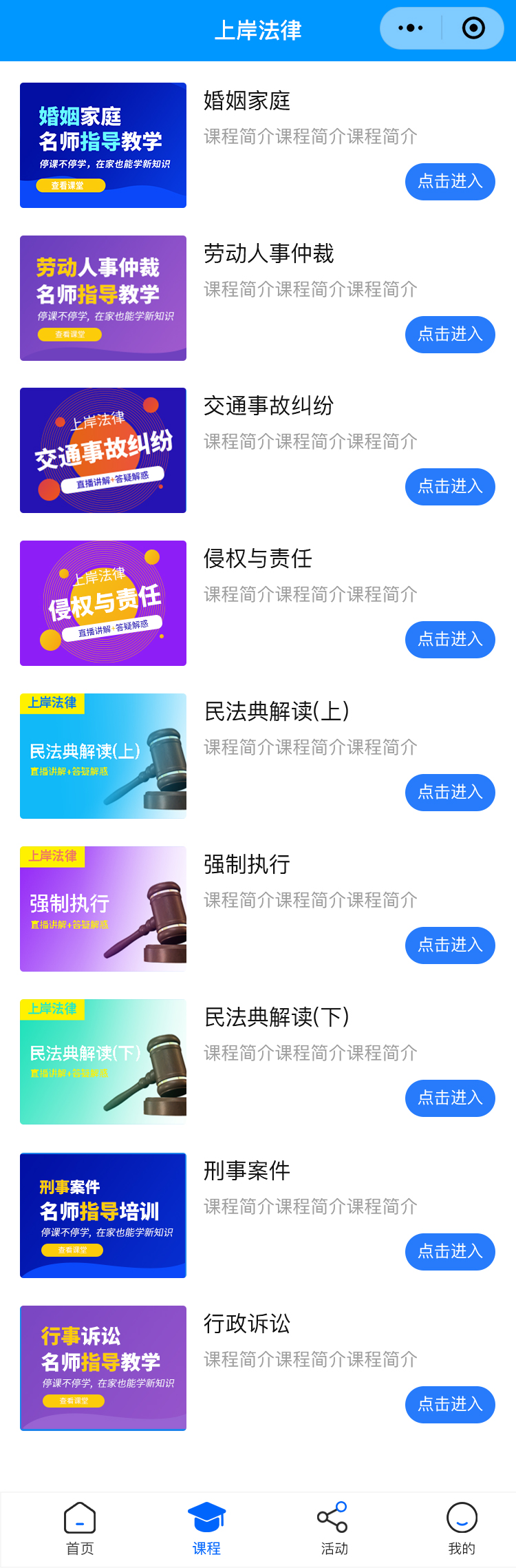Select the 课程 tab
The image size is (516, 1568).
(x=206, y=1526)
